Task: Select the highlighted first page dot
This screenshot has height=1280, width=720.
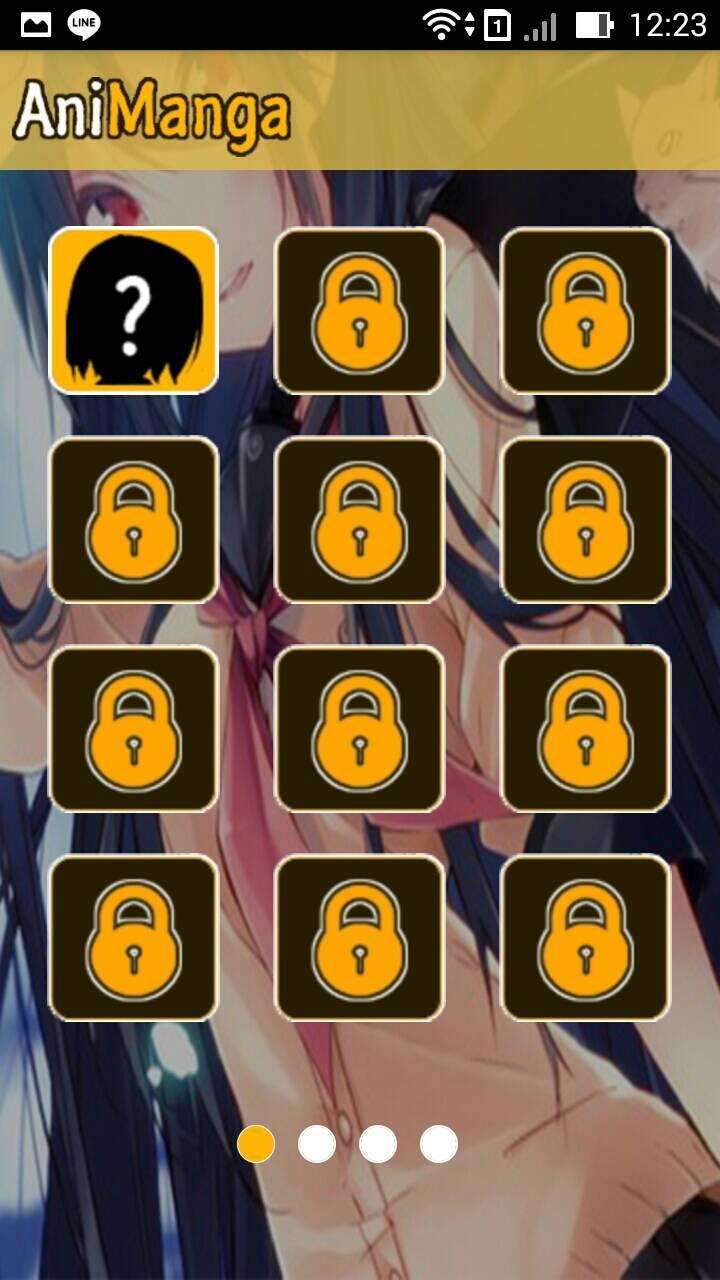Action: [x=257, y=1141]
